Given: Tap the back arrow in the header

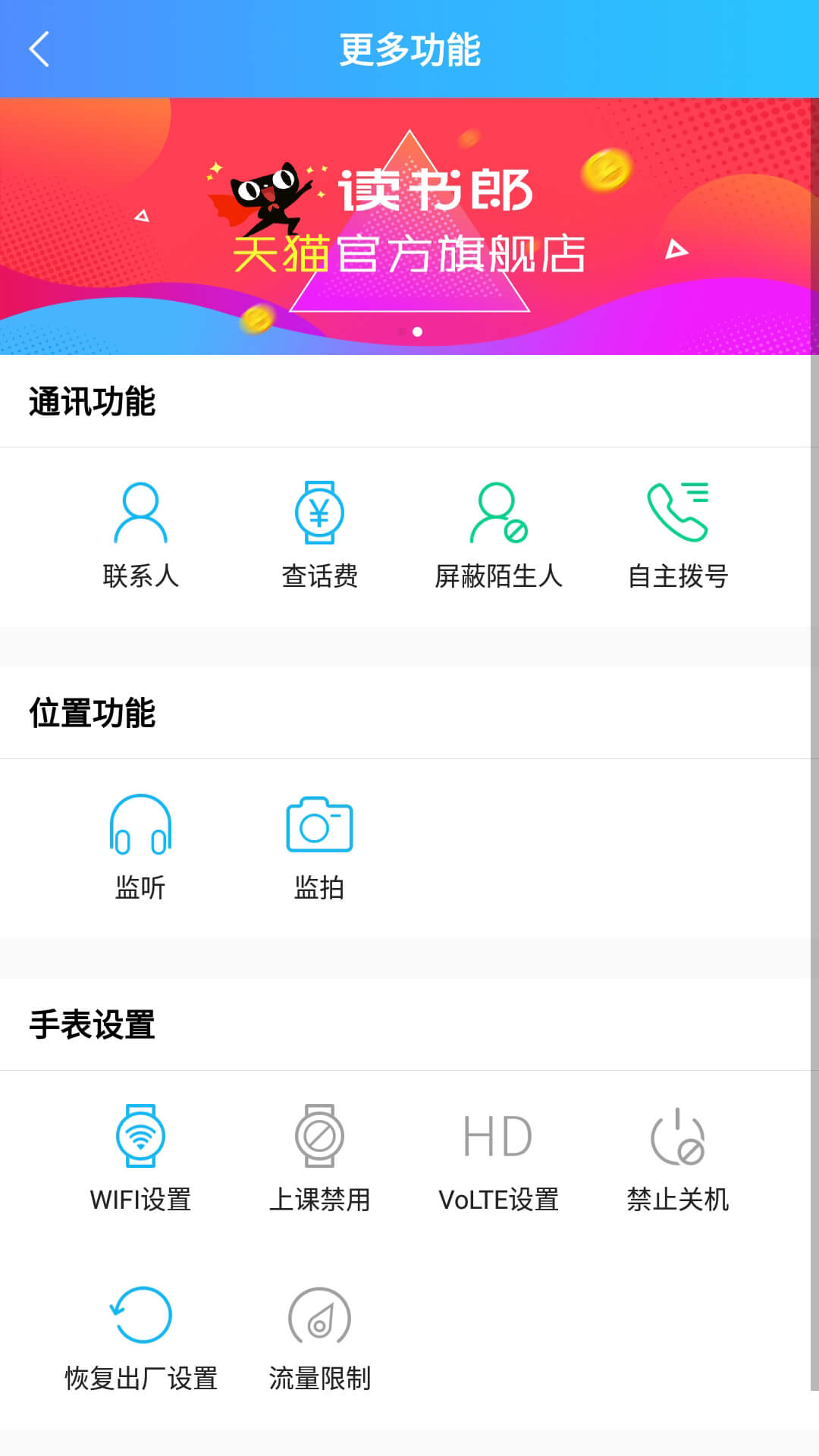Looking at the screenshot, I should click(39, 49).
